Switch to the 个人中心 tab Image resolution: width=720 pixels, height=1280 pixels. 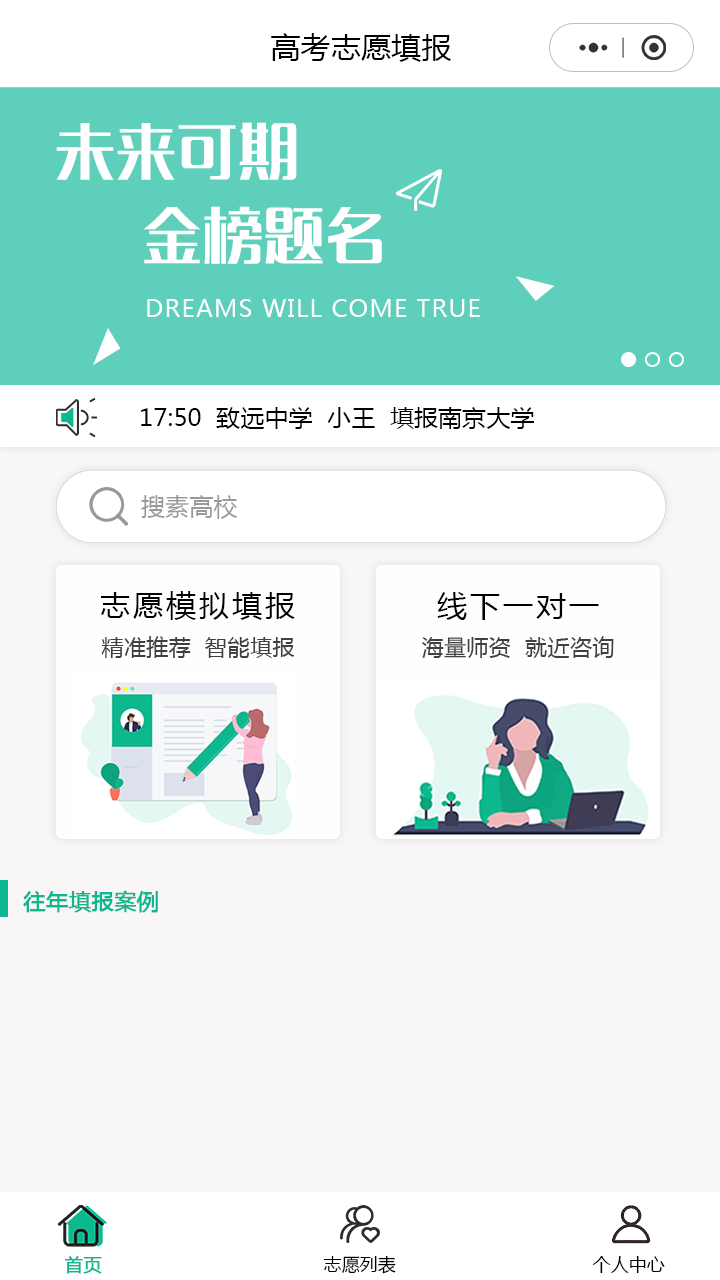[629, 1240]
